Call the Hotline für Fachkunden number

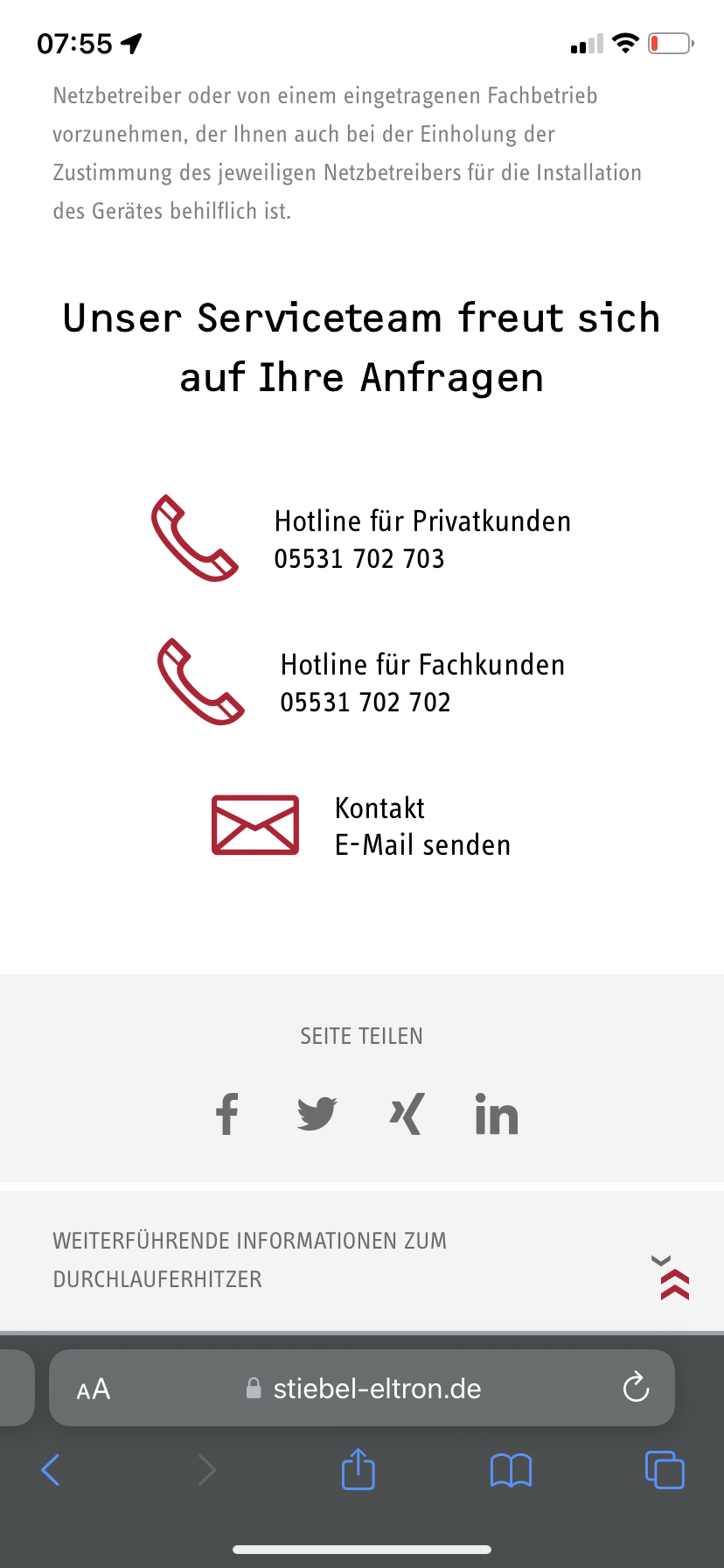(365, 703)
